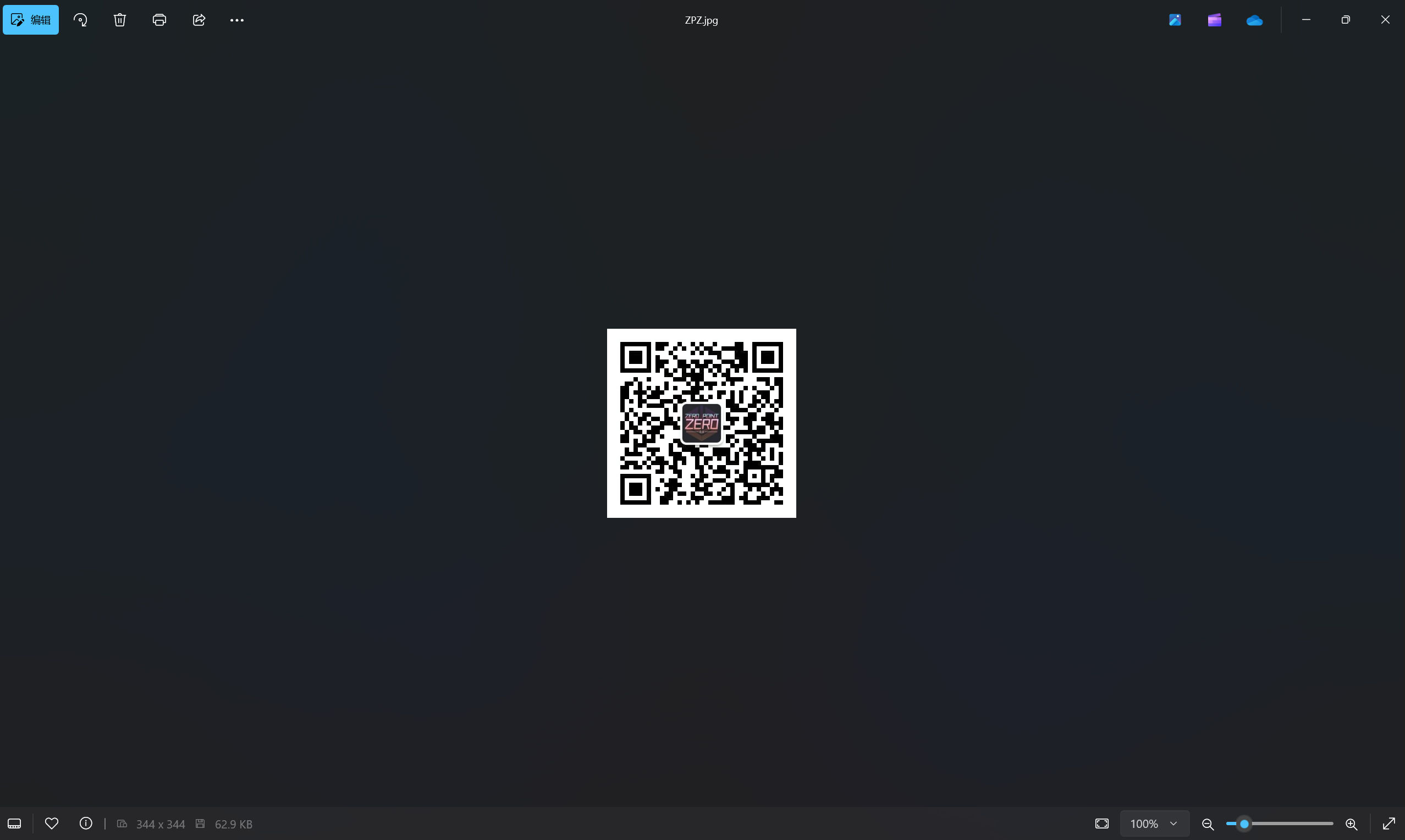Delete this photo with the trash icon
The width and height of the screenshot is (1405, 840).
tap(119, 20)
